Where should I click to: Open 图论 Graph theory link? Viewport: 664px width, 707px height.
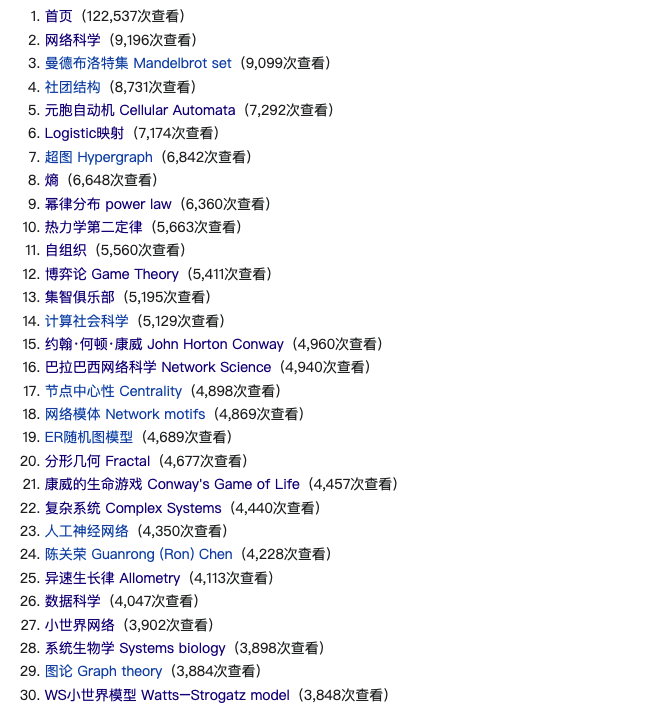point(103,671)
